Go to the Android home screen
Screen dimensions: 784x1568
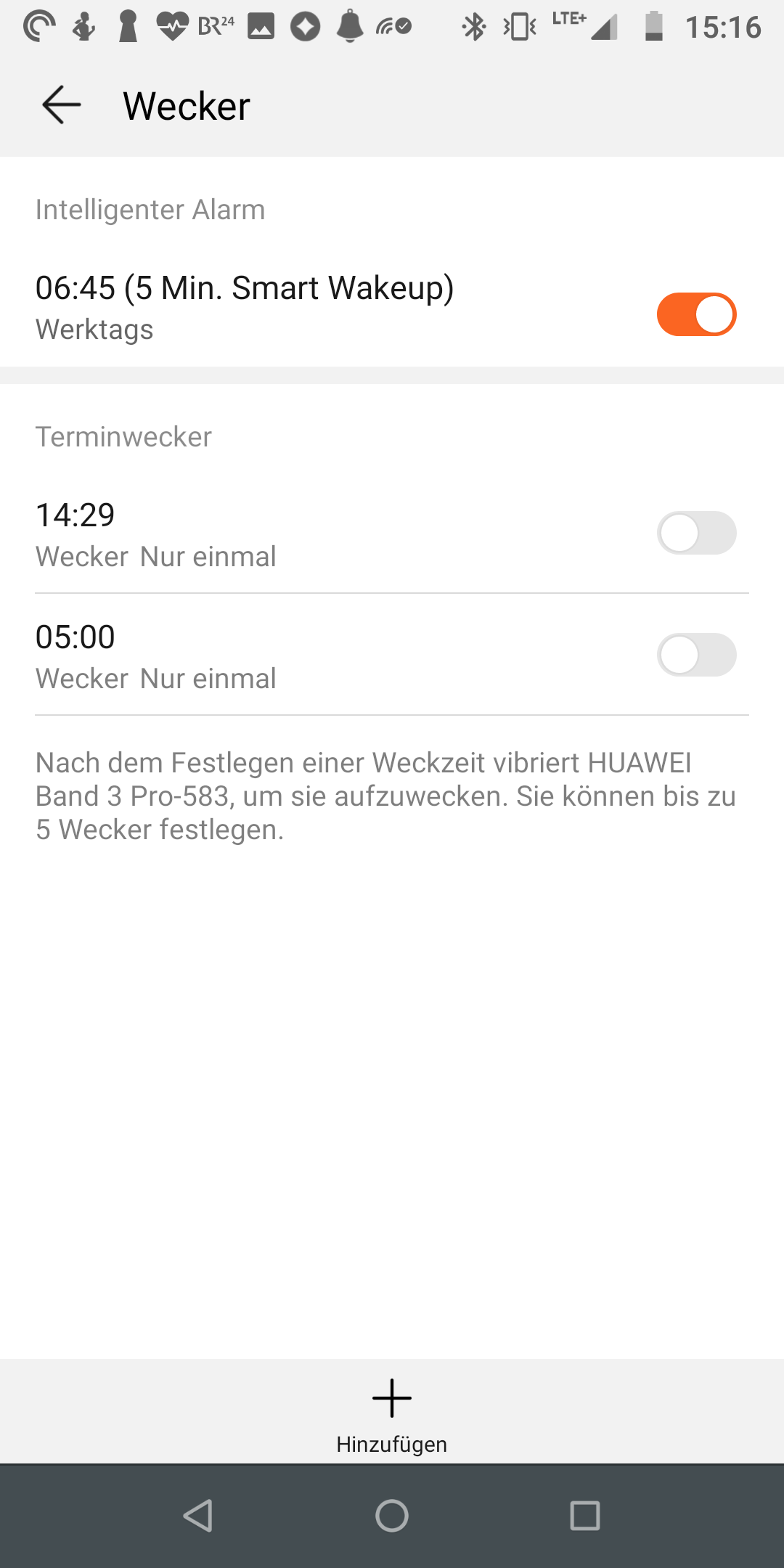click(x=392, y=1516)
